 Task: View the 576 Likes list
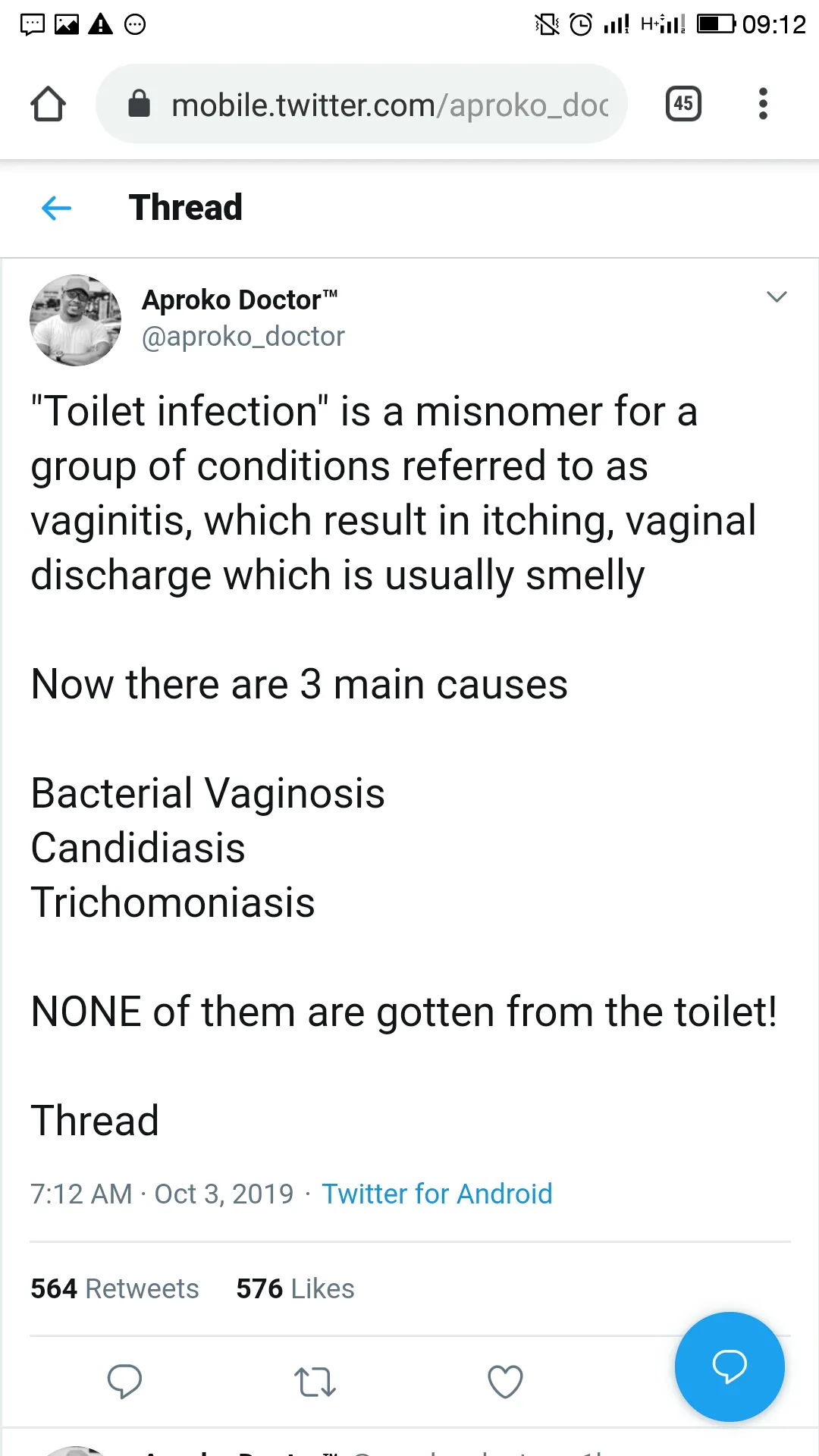point(294,1288)
